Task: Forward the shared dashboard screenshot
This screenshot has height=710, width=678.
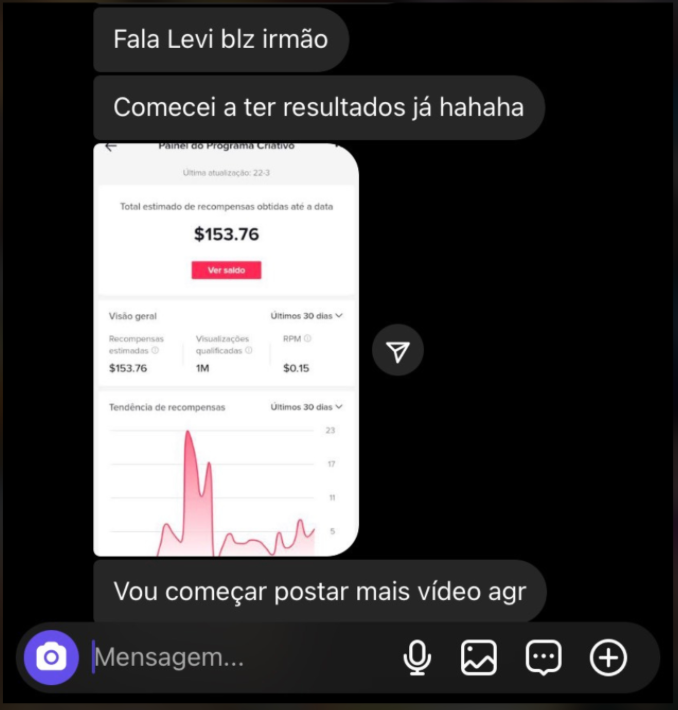Action: [398, 351]
